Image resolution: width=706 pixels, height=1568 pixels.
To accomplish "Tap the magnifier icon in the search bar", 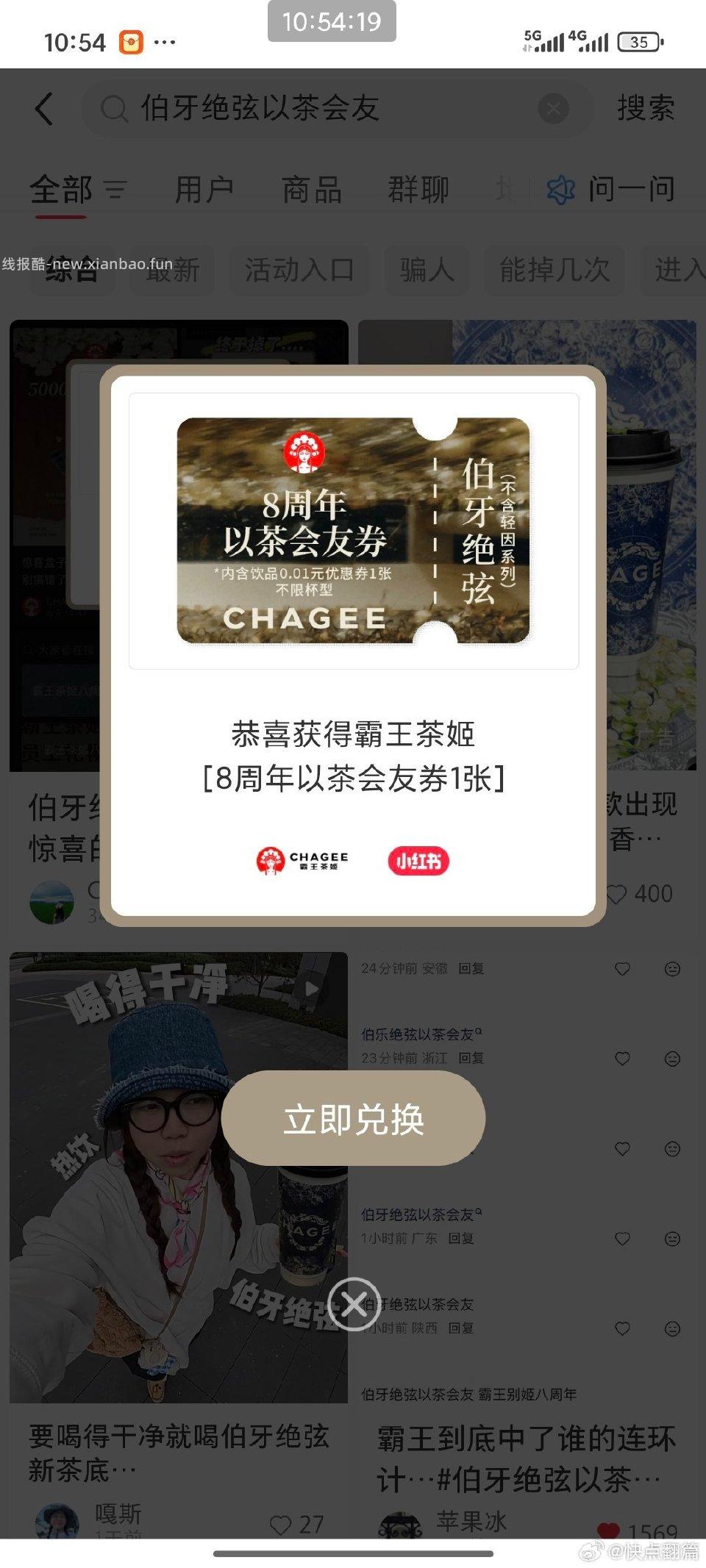I will click(114, 108).
